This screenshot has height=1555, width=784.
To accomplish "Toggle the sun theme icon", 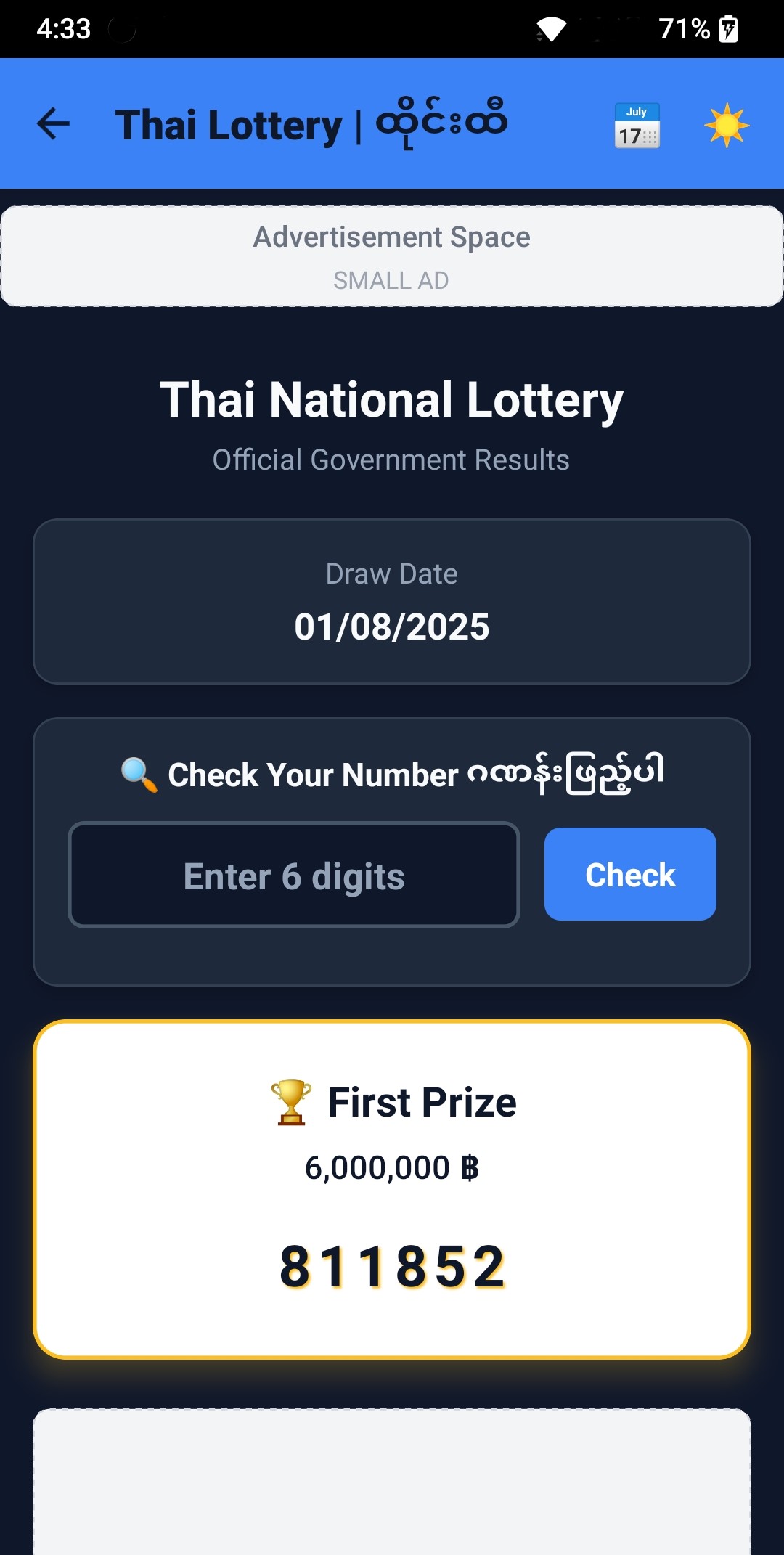I will [727, 125].
